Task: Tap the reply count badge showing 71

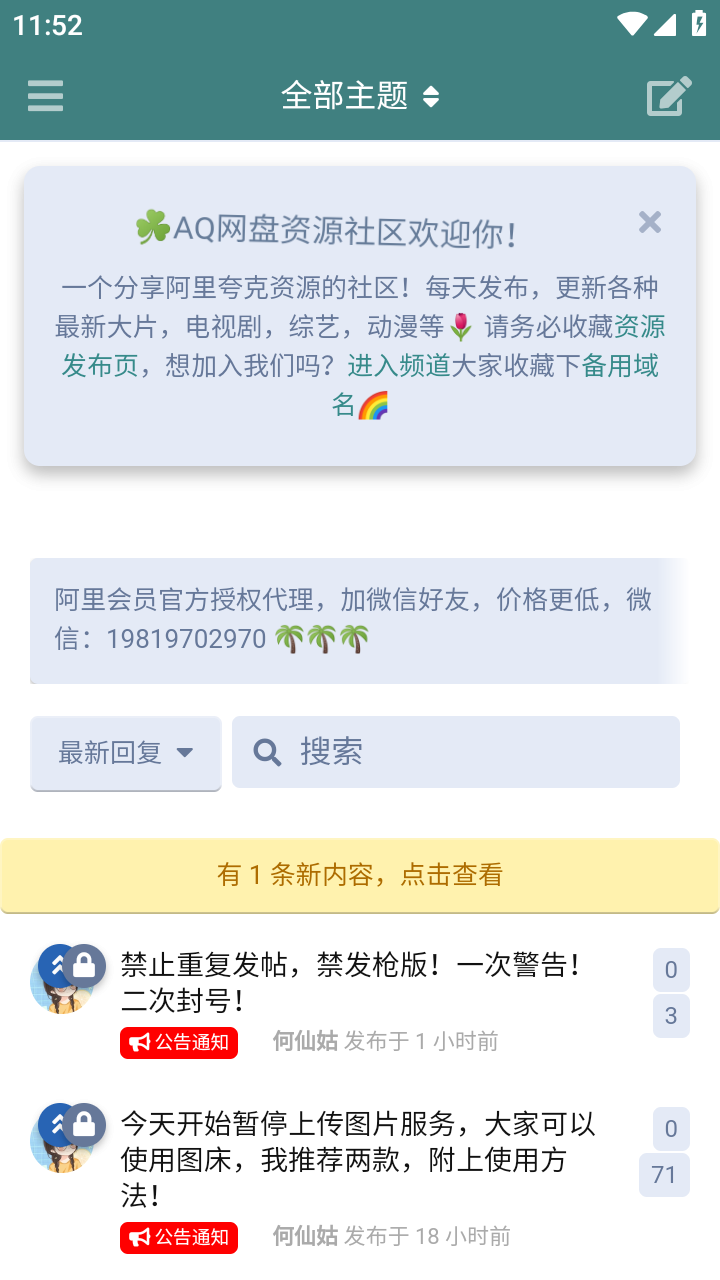Action: (664, 1176)
